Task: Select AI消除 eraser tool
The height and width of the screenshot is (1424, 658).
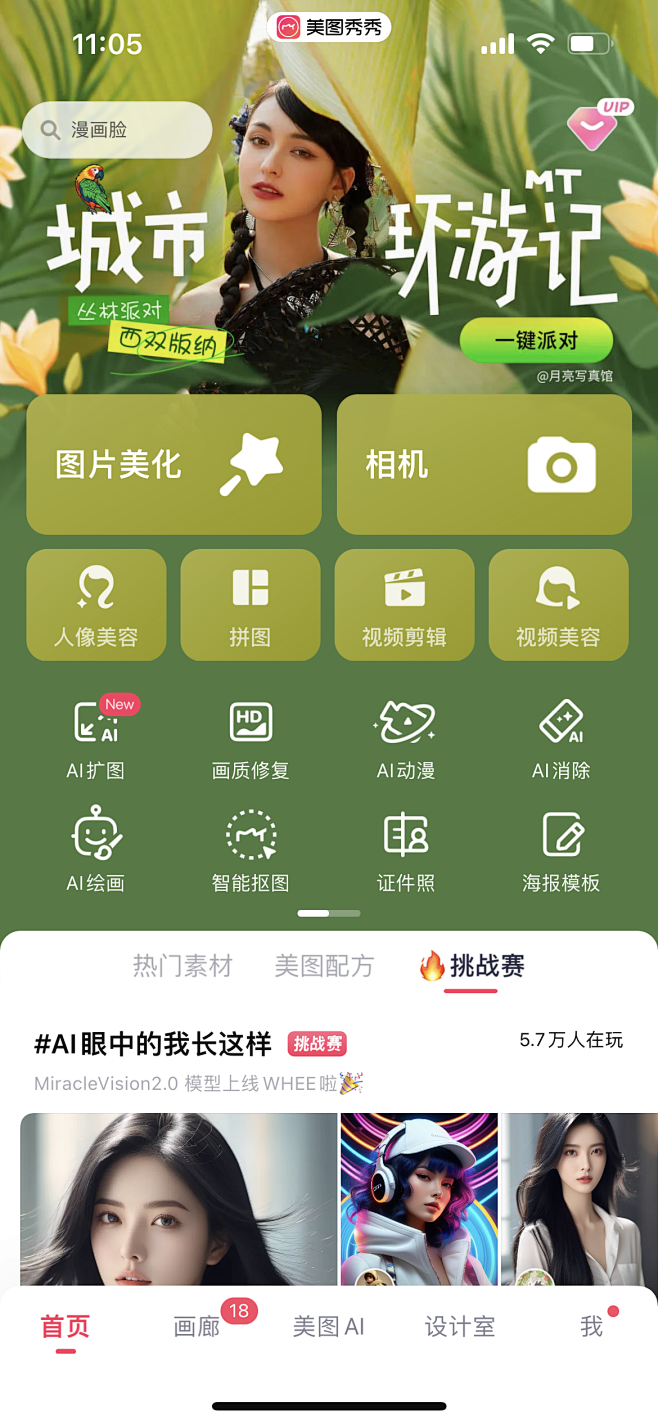Action: pos(560,738)
